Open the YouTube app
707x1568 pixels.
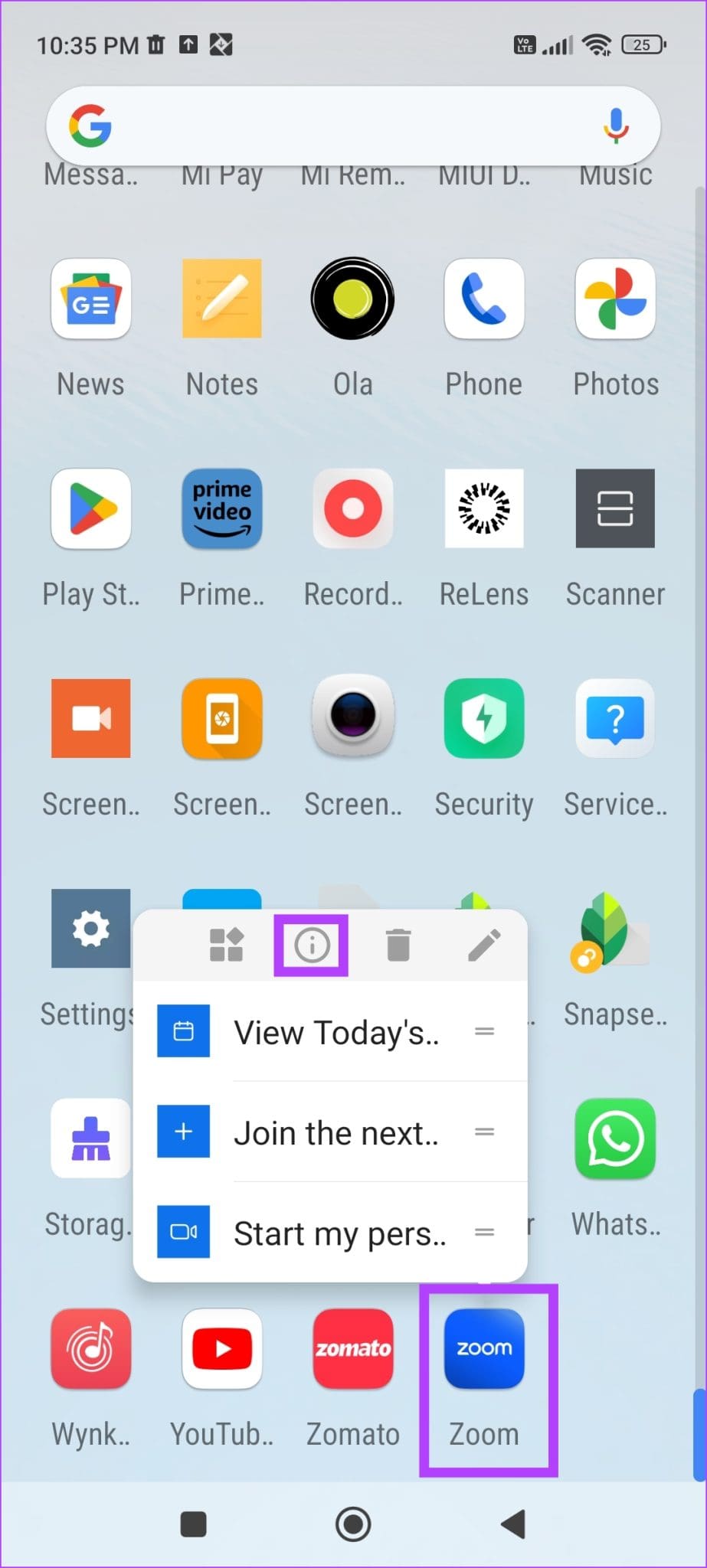point(221,1349)
